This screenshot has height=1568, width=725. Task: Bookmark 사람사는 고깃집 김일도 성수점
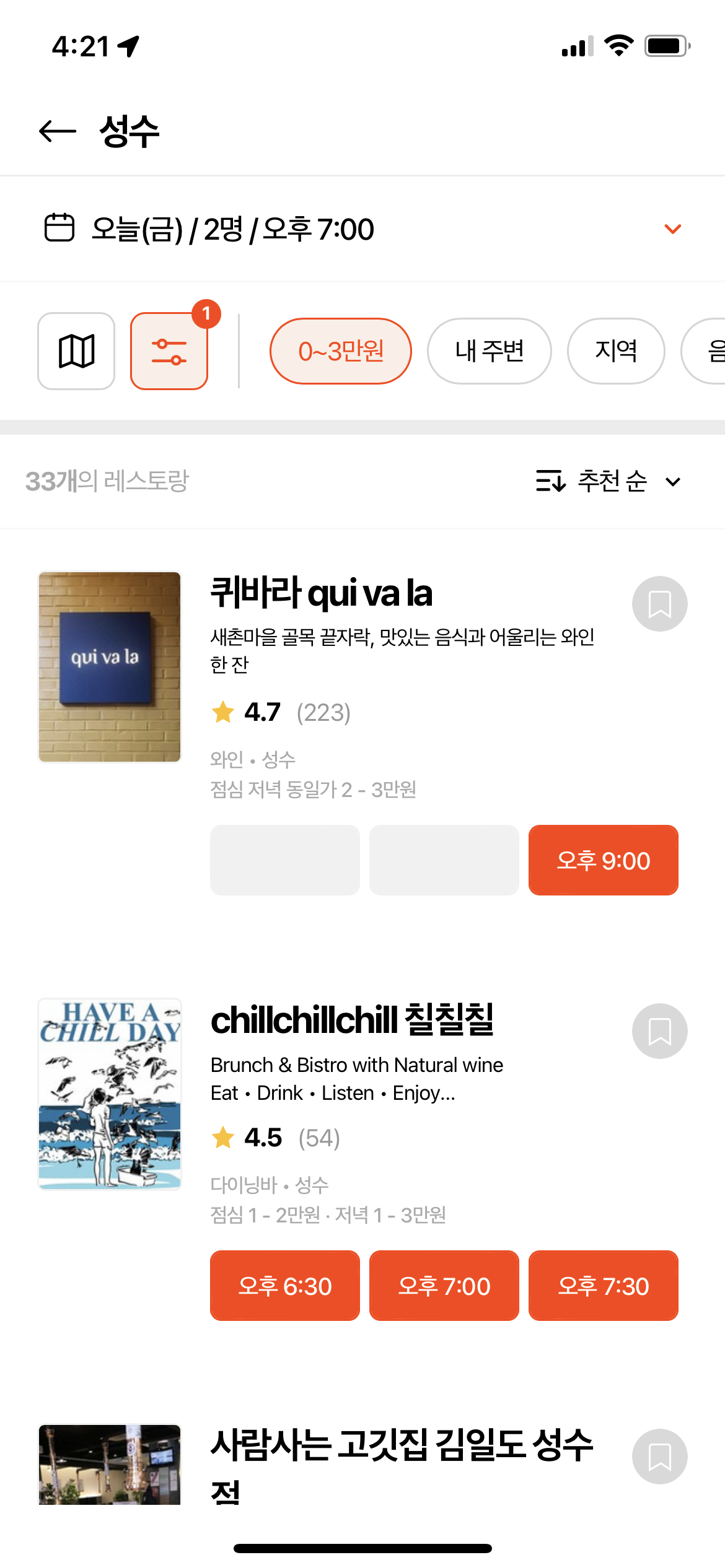pyautogui.click(x=659, y=1456)
